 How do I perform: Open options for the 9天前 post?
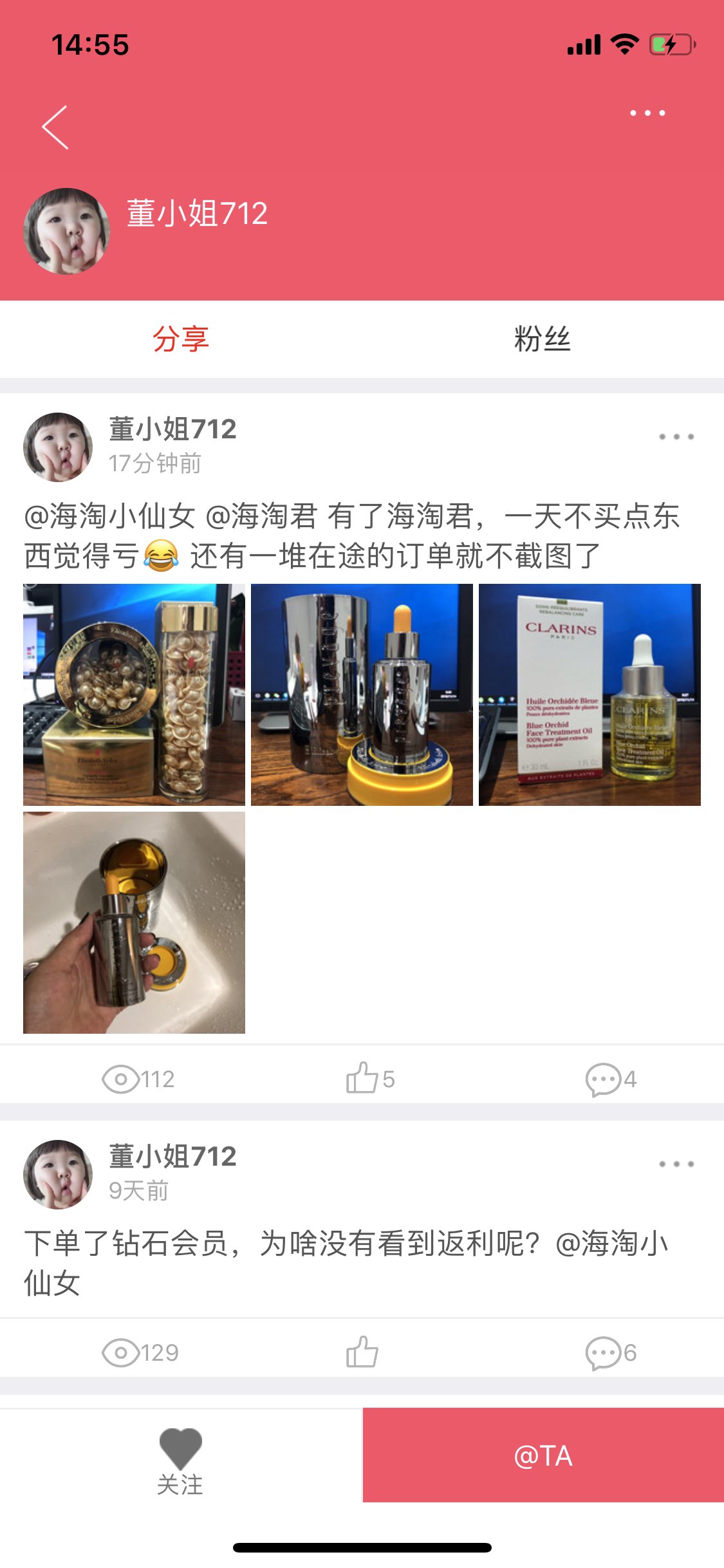point(676,1164)
